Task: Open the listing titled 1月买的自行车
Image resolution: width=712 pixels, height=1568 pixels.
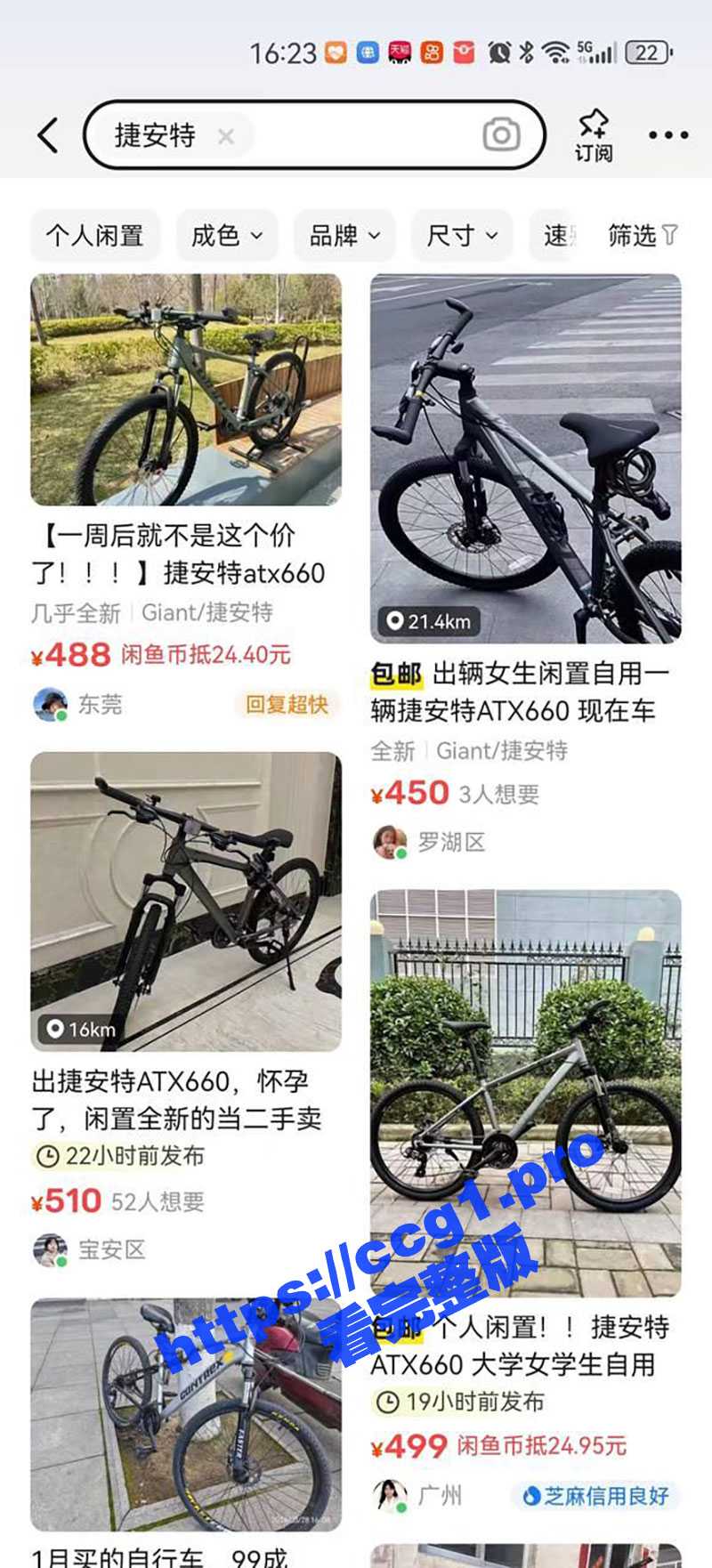Action: [186, 1424]
